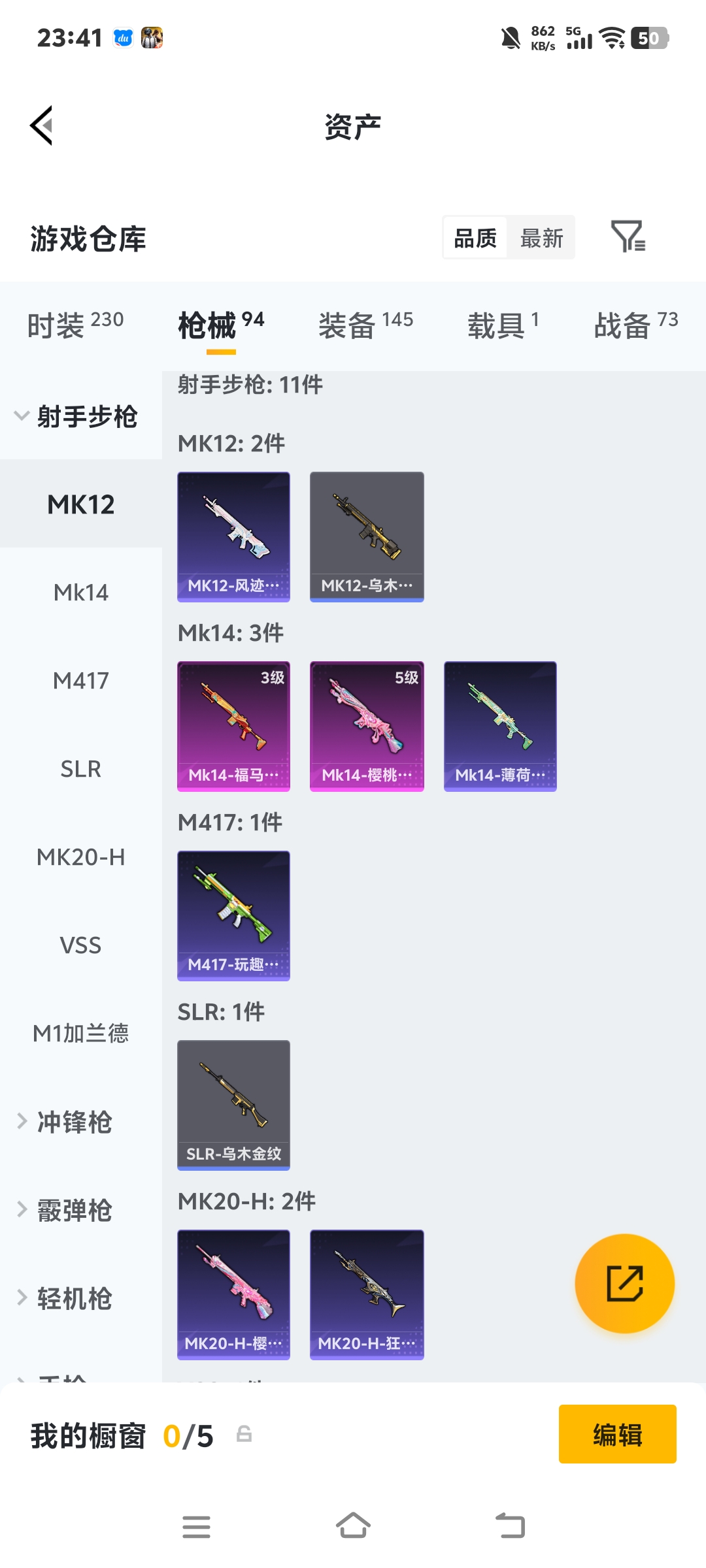Edit my showcase with 编辑
The width and height of the screenshot is (706, 1568).
click(x=617, y=1434)
